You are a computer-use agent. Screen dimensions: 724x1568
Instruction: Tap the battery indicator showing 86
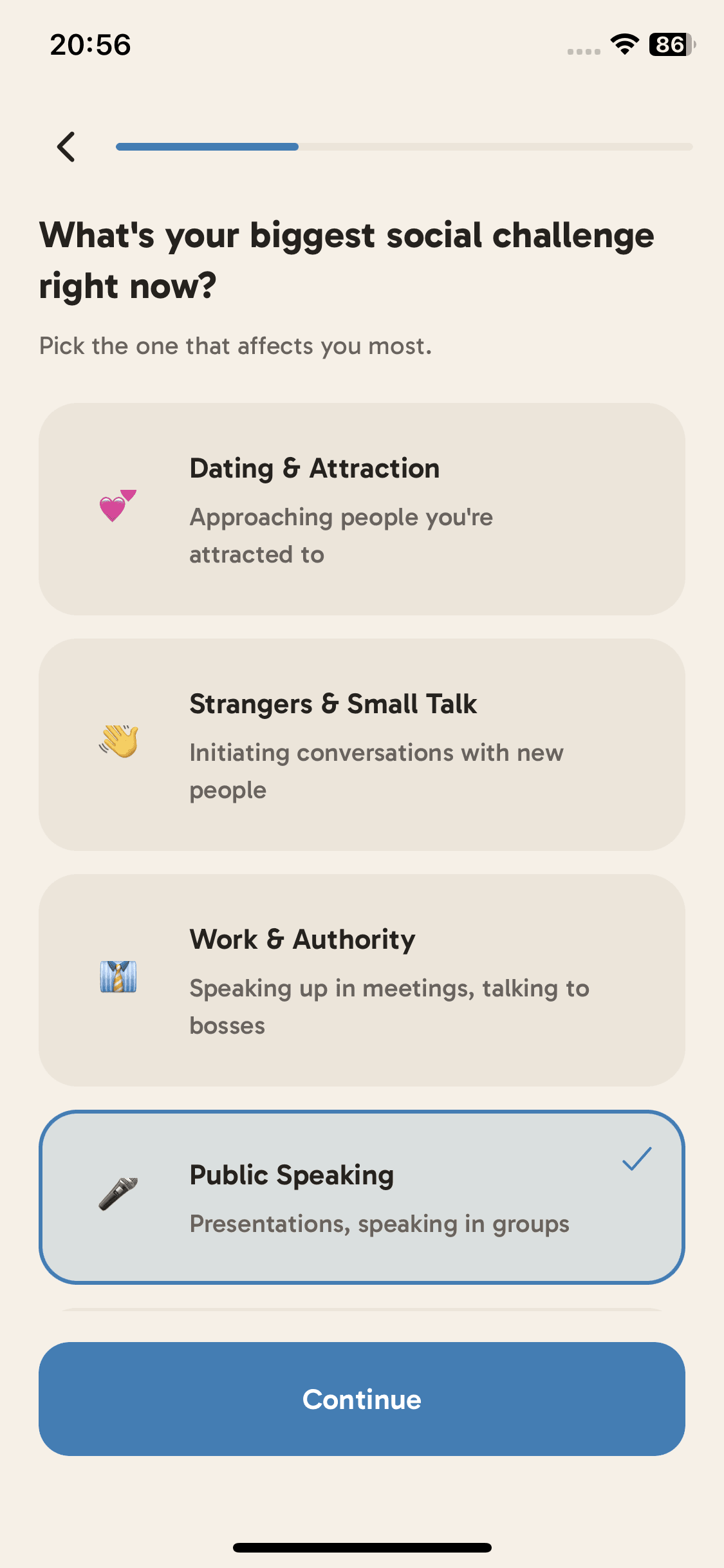pos(669,44)
